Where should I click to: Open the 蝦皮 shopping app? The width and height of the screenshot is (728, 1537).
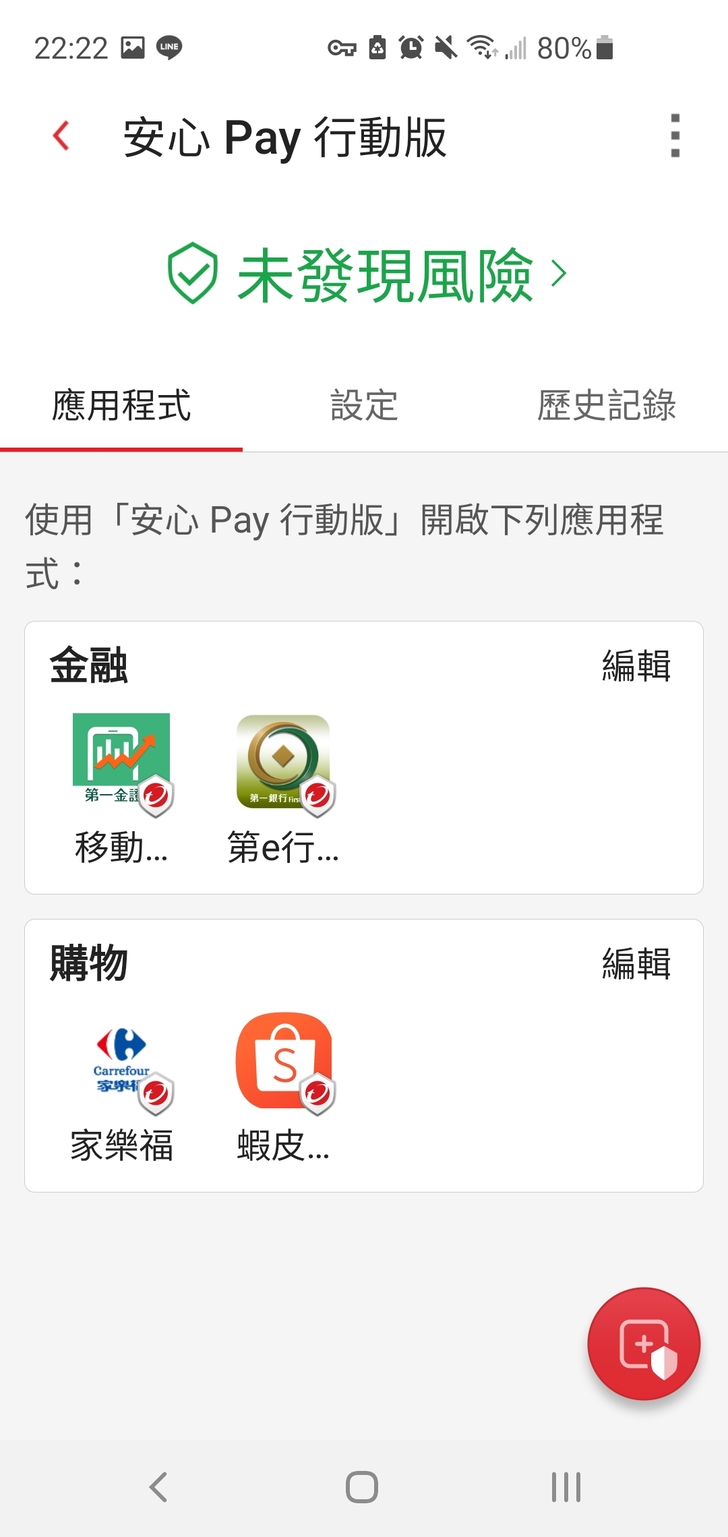(284, 1062)
